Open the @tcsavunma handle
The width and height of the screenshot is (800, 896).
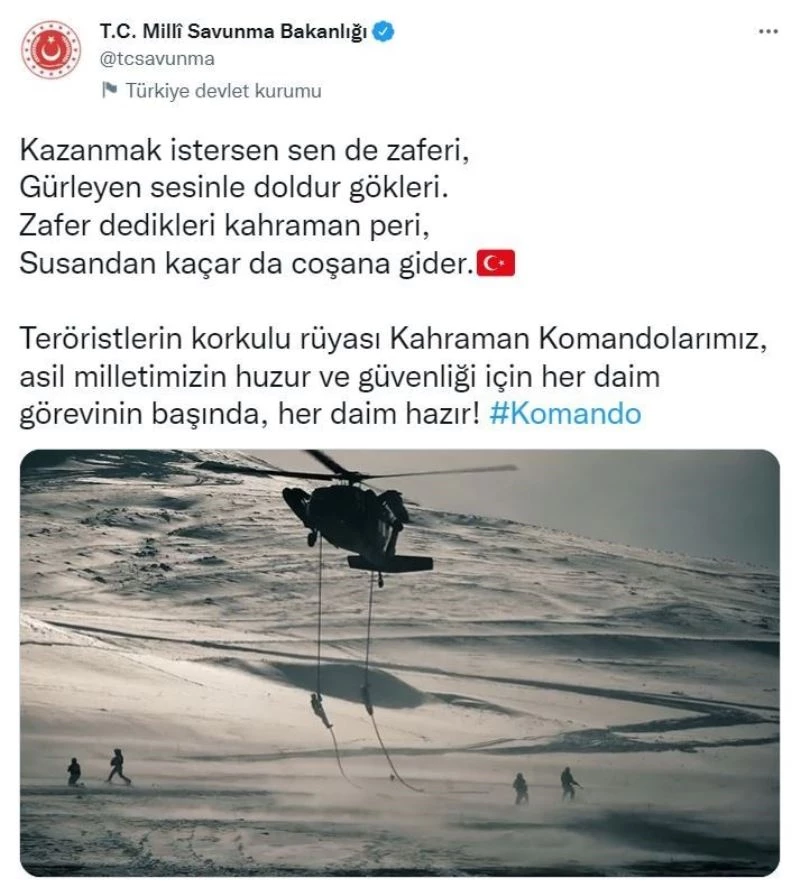[157, 59]
